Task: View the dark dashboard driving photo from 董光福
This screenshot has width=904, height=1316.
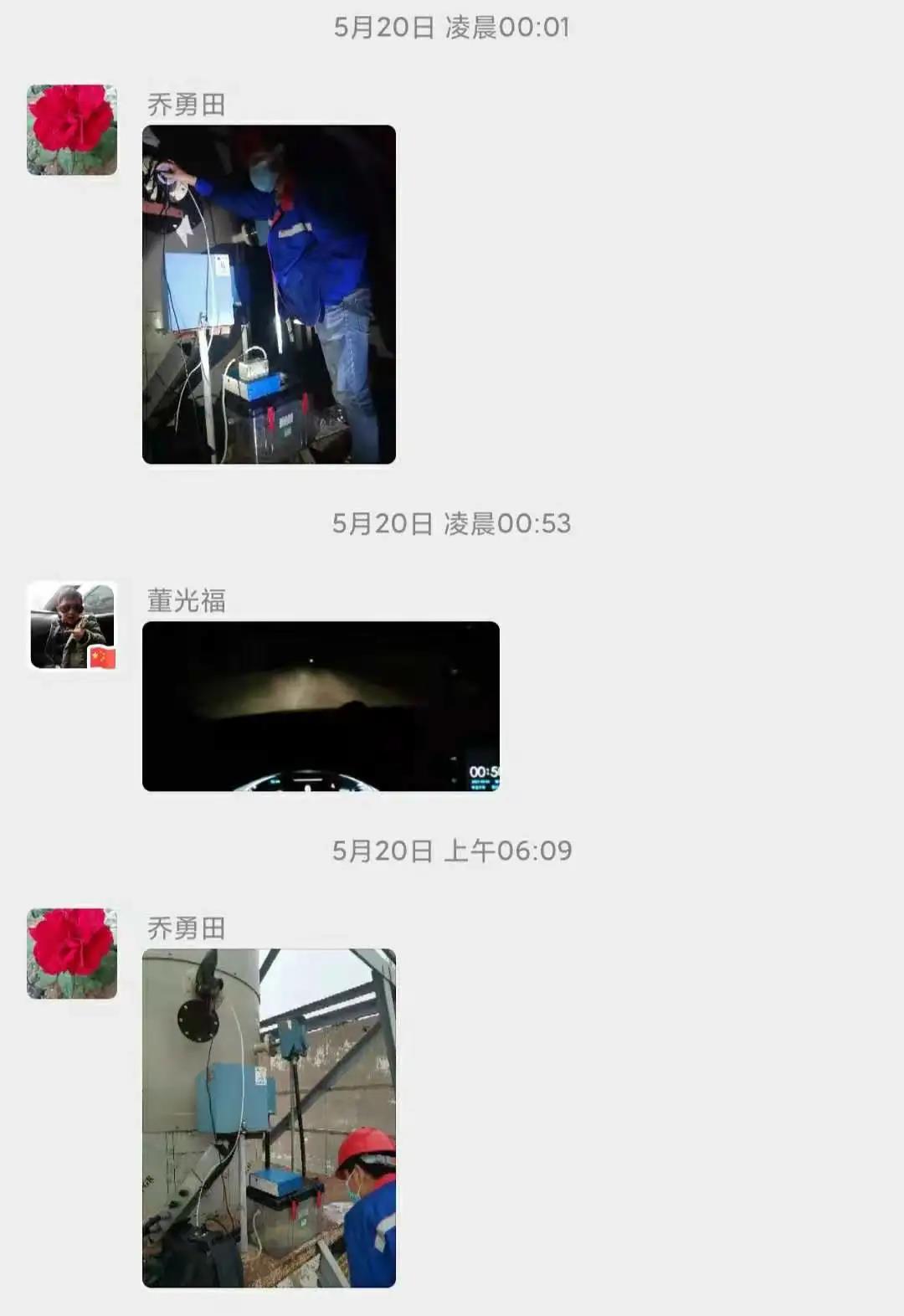Action: (x=322, y=707)
